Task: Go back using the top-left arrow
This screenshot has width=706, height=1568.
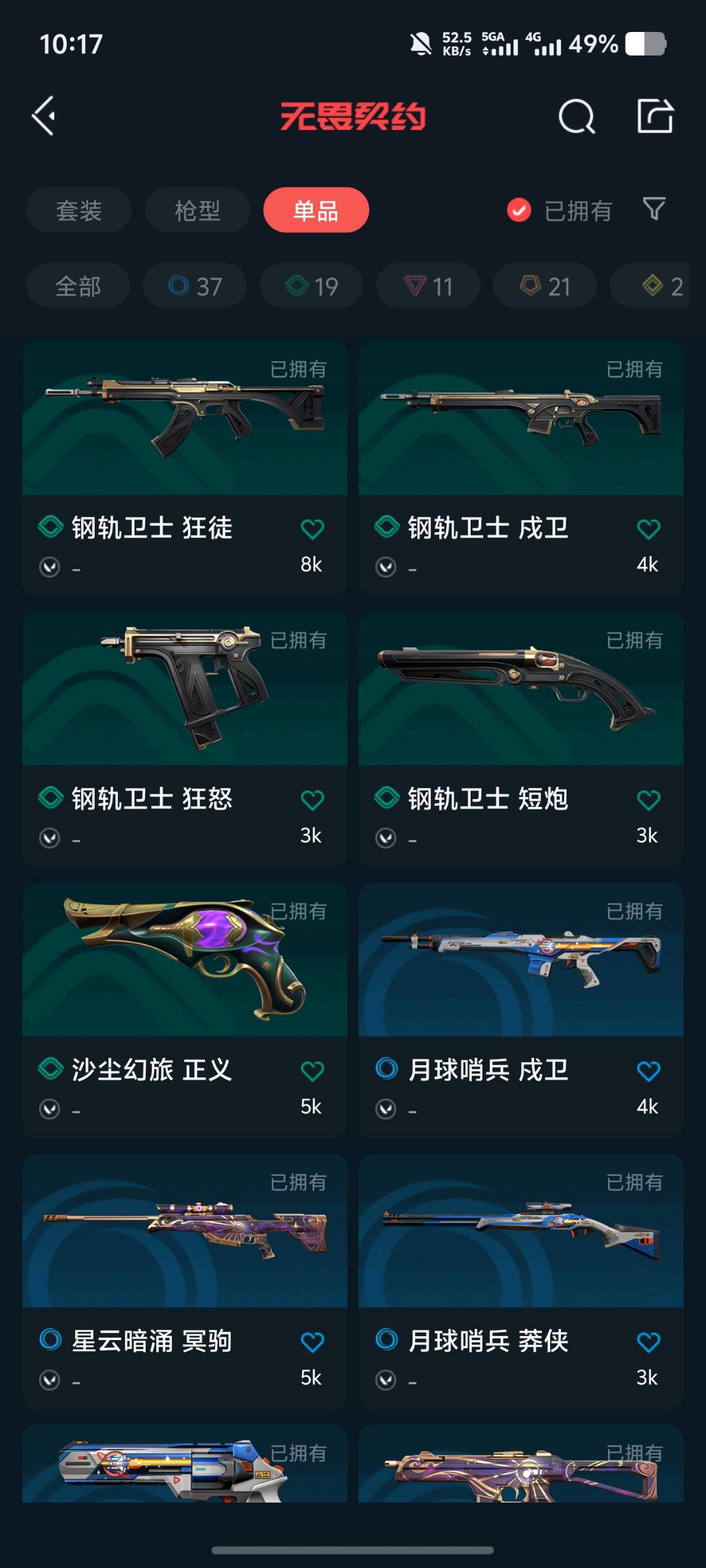Action: point(44,116)
